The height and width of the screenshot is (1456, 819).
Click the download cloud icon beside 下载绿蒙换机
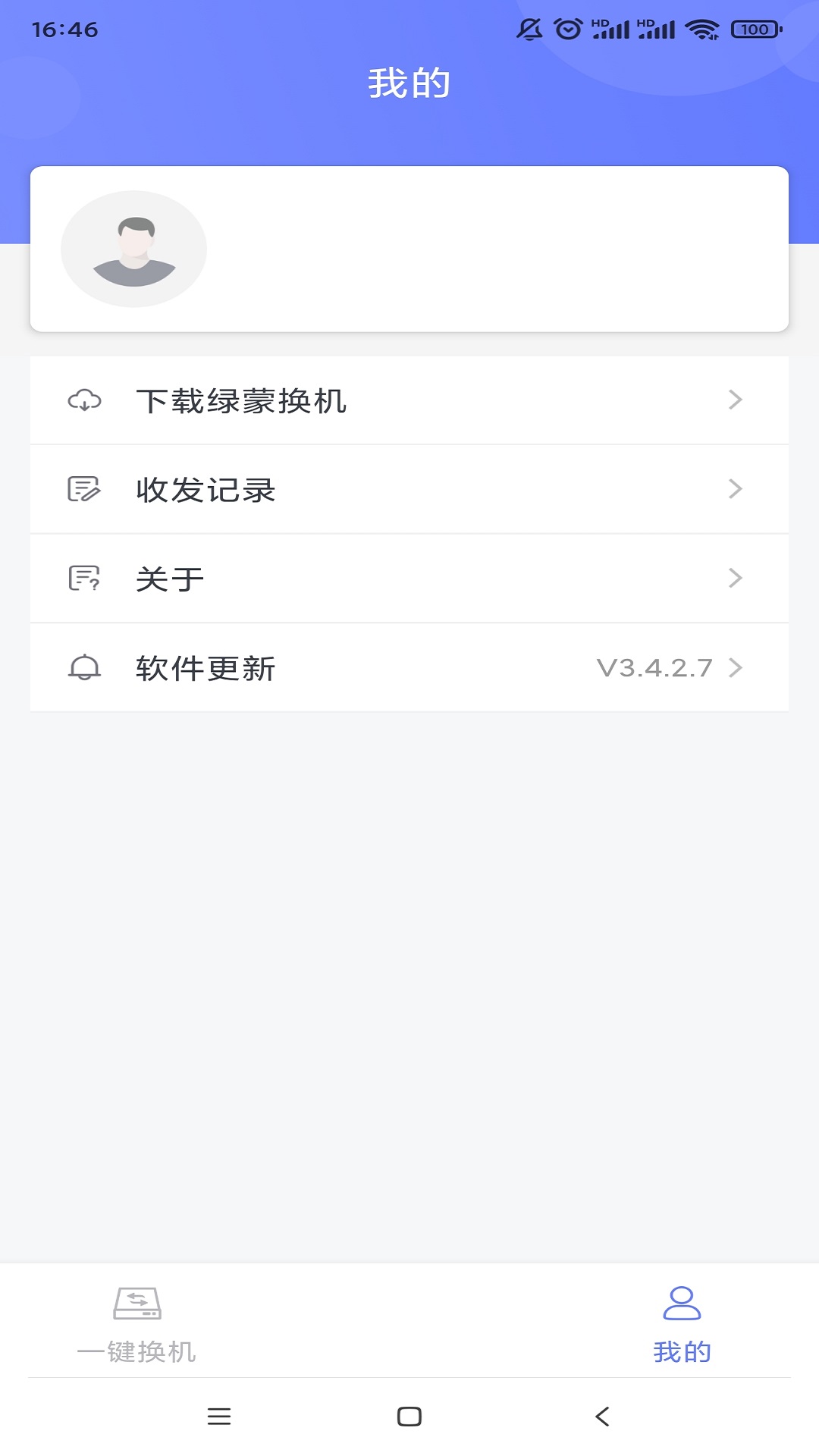83,400
